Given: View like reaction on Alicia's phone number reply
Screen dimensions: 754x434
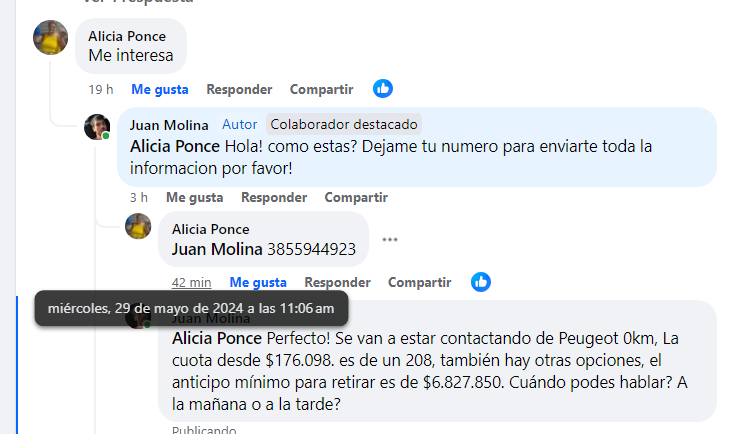Looking at the screenshot, I should 481,282.
